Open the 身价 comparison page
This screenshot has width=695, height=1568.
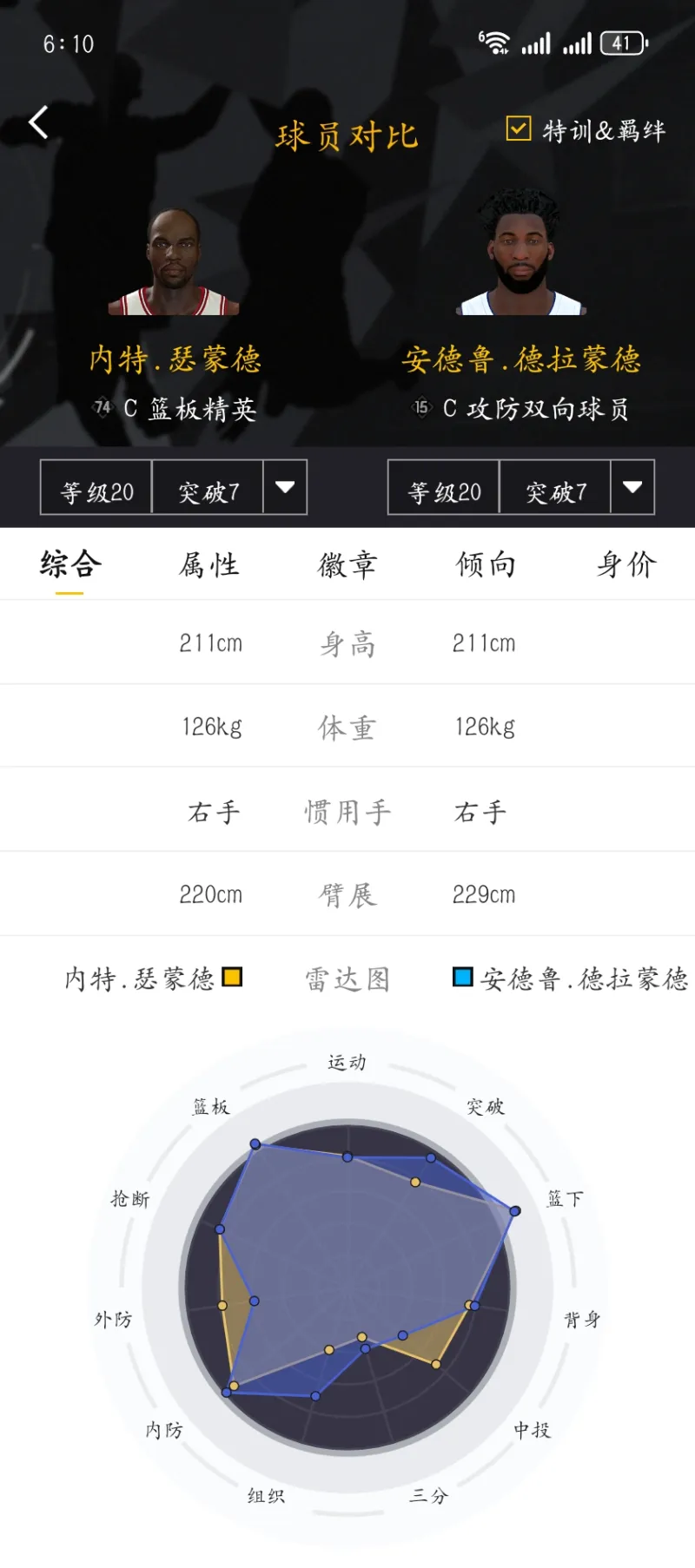(625, 564)
